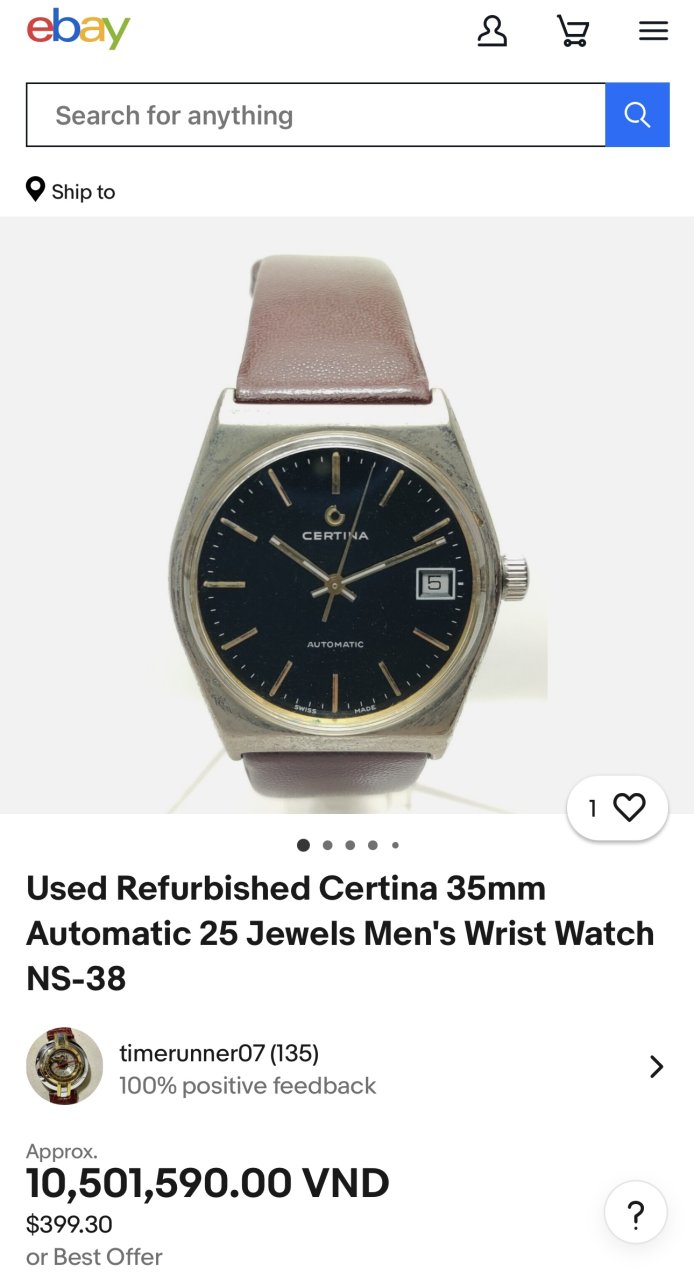
Task: Tap the Search for anything field
Action: (315, 115)
